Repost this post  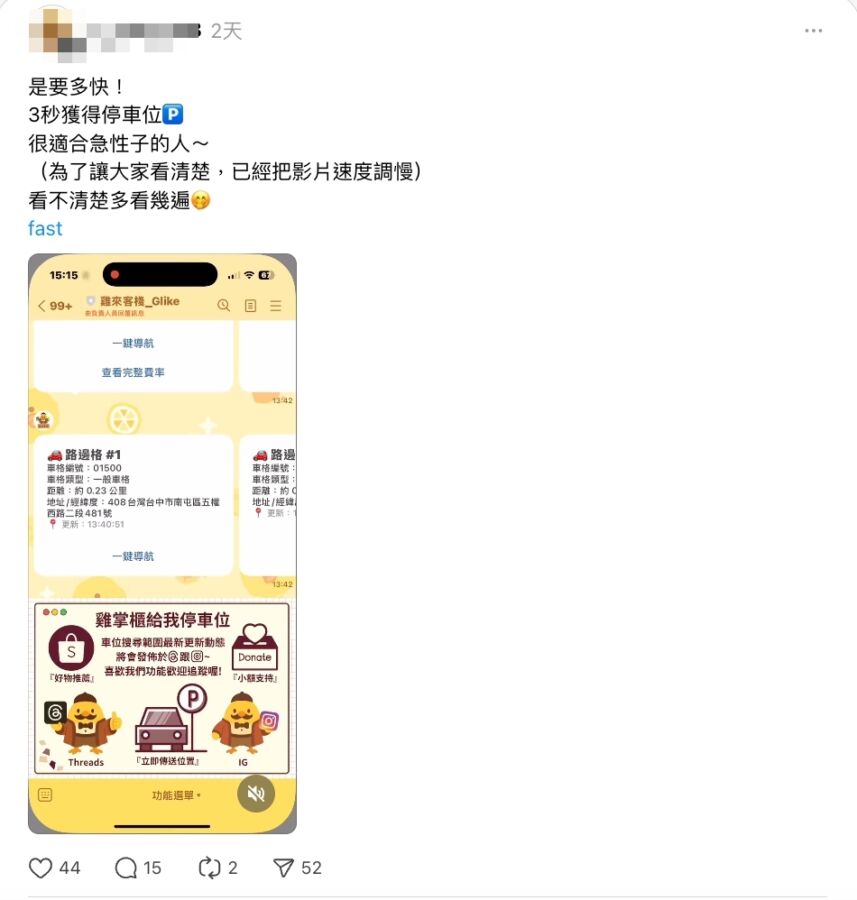(x=210, y=867)
